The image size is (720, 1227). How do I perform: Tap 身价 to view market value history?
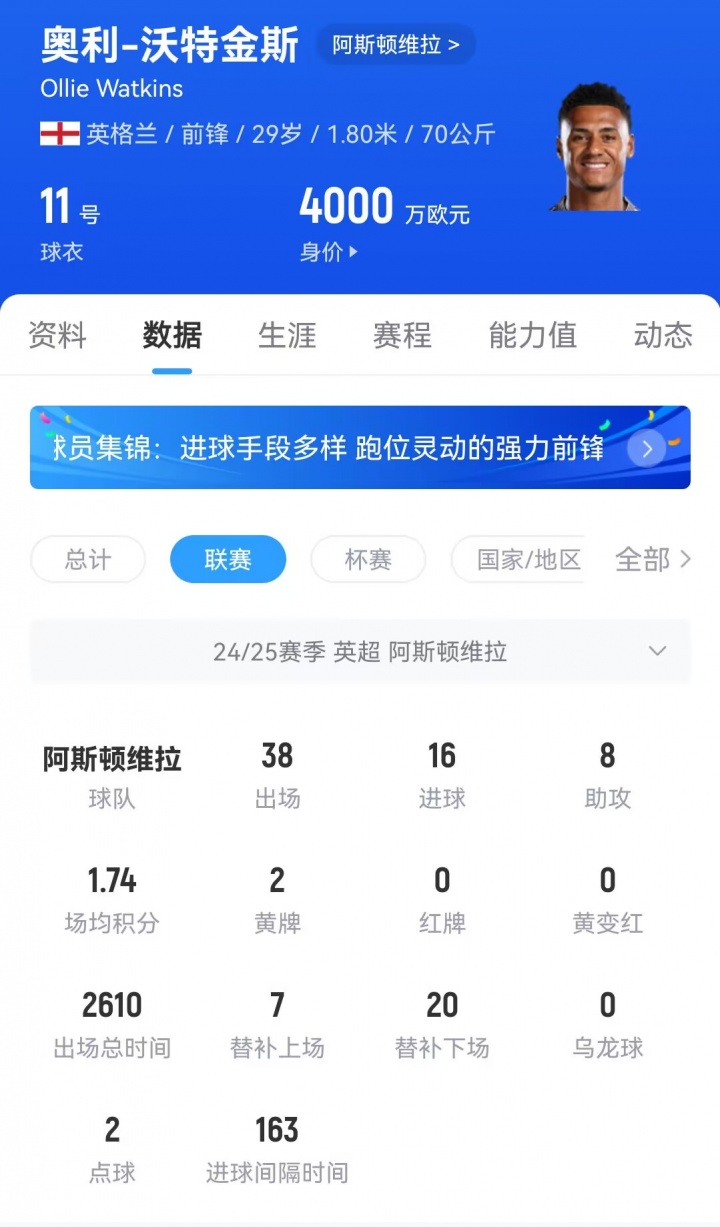click(x=328, y=252)
